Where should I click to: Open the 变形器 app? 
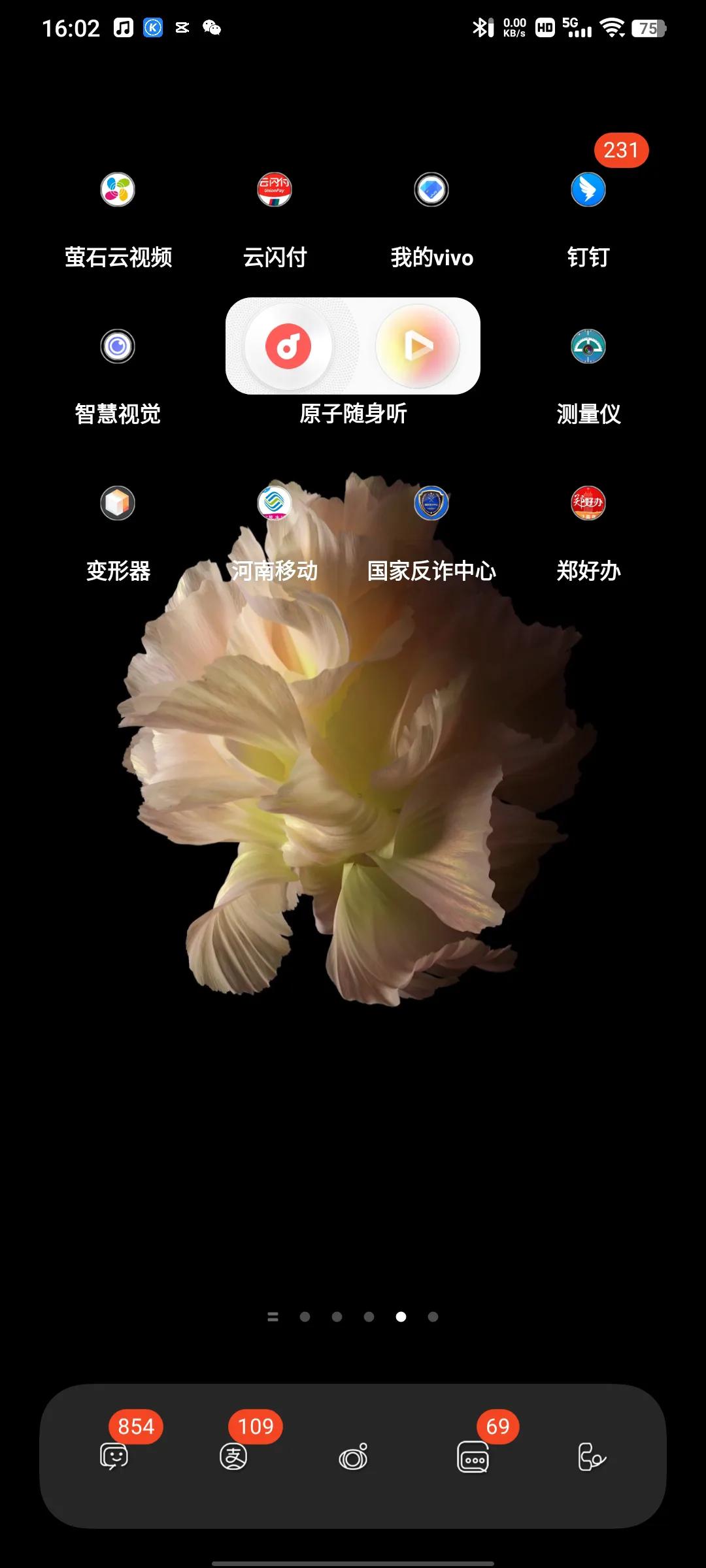pyautogui.click(x=116, y=503)
